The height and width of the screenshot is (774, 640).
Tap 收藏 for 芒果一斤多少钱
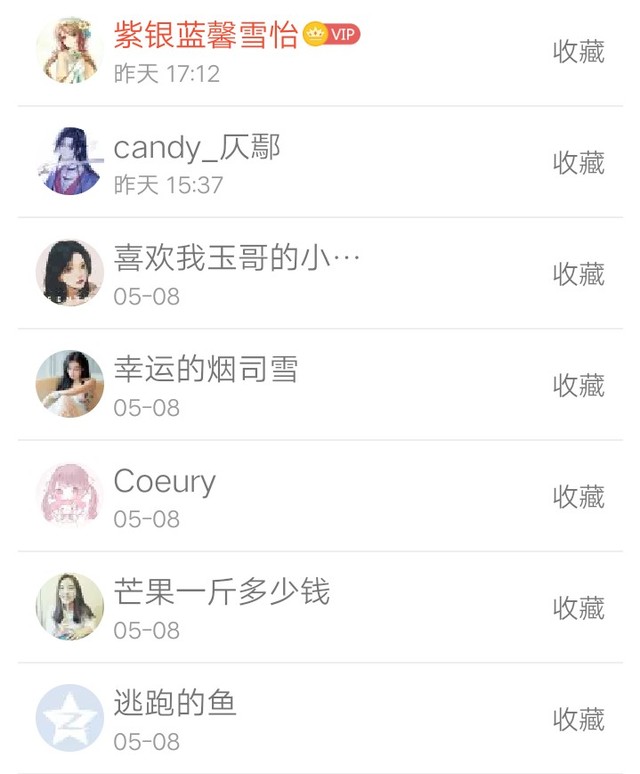click(578, 607)
